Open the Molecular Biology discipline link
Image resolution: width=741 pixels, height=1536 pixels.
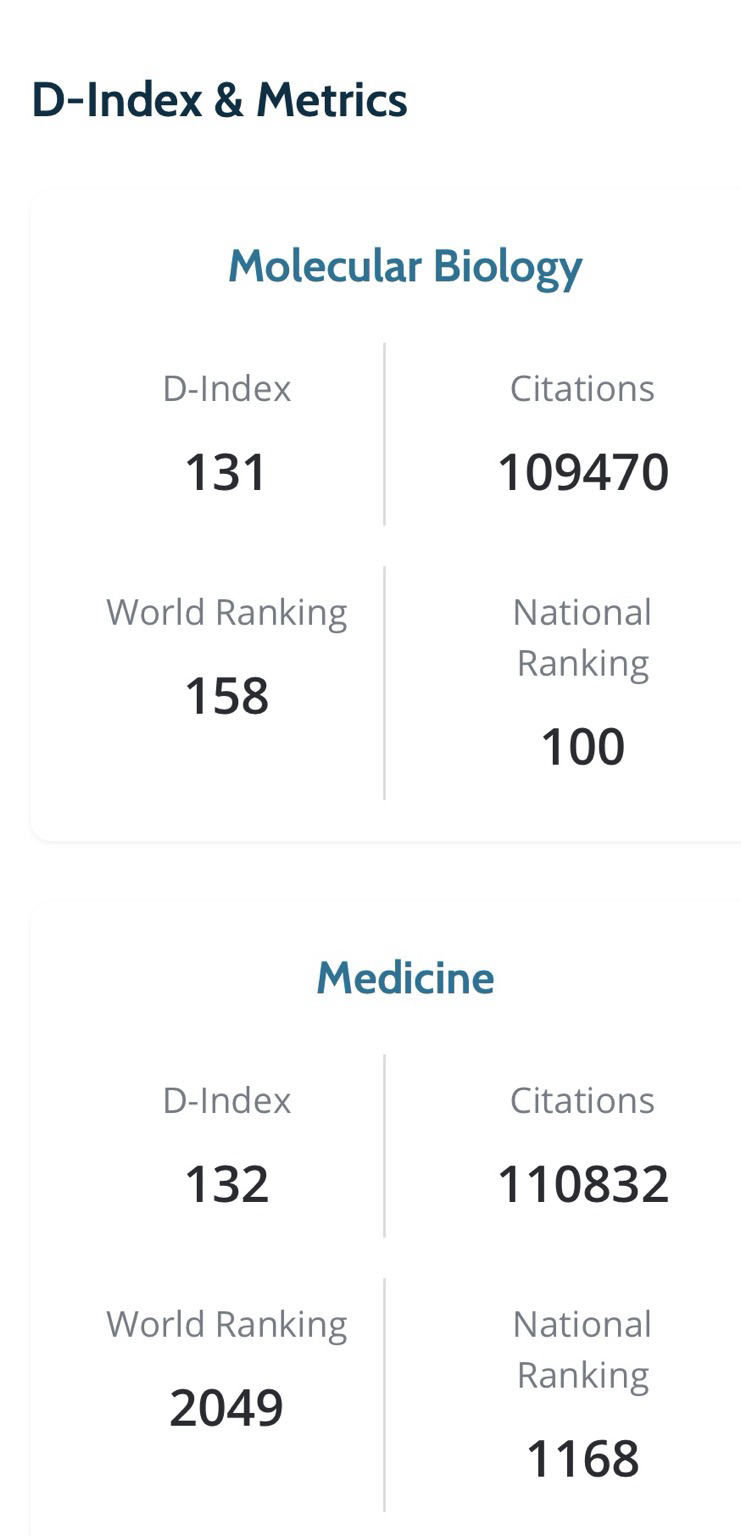405,267
